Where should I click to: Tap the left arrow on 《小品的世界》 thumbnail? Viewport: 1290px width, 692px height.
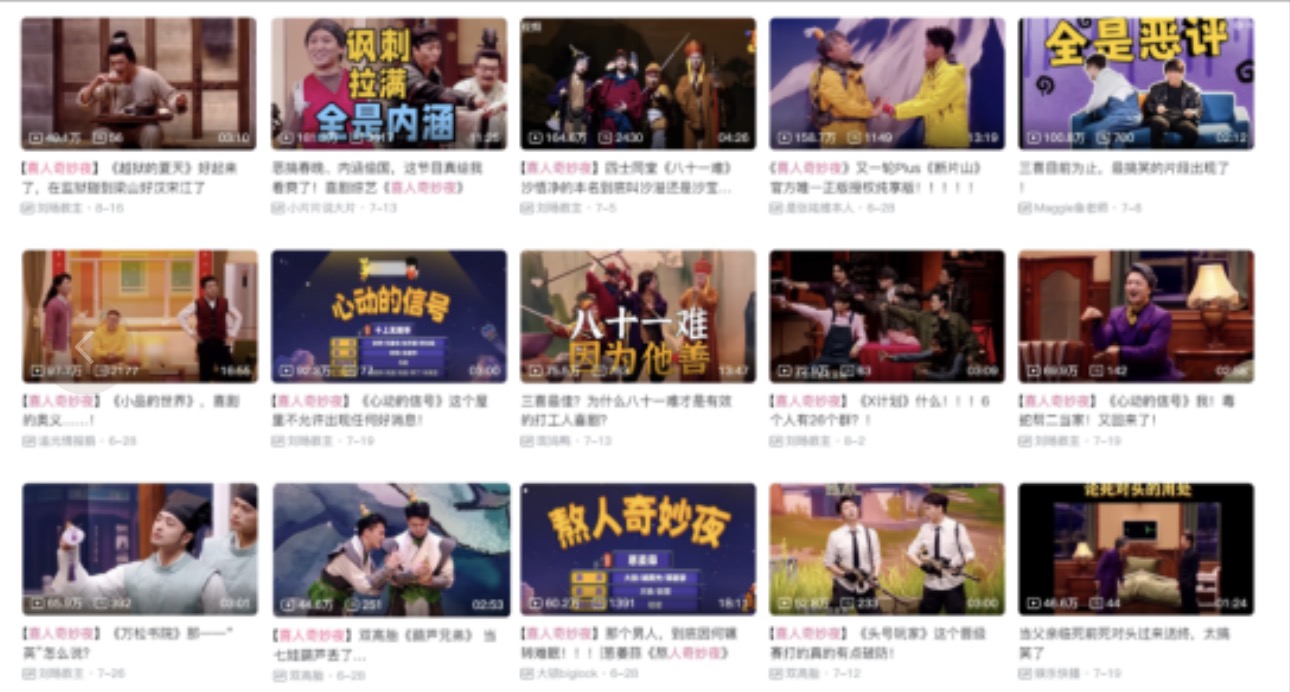(x=84, y=347)
